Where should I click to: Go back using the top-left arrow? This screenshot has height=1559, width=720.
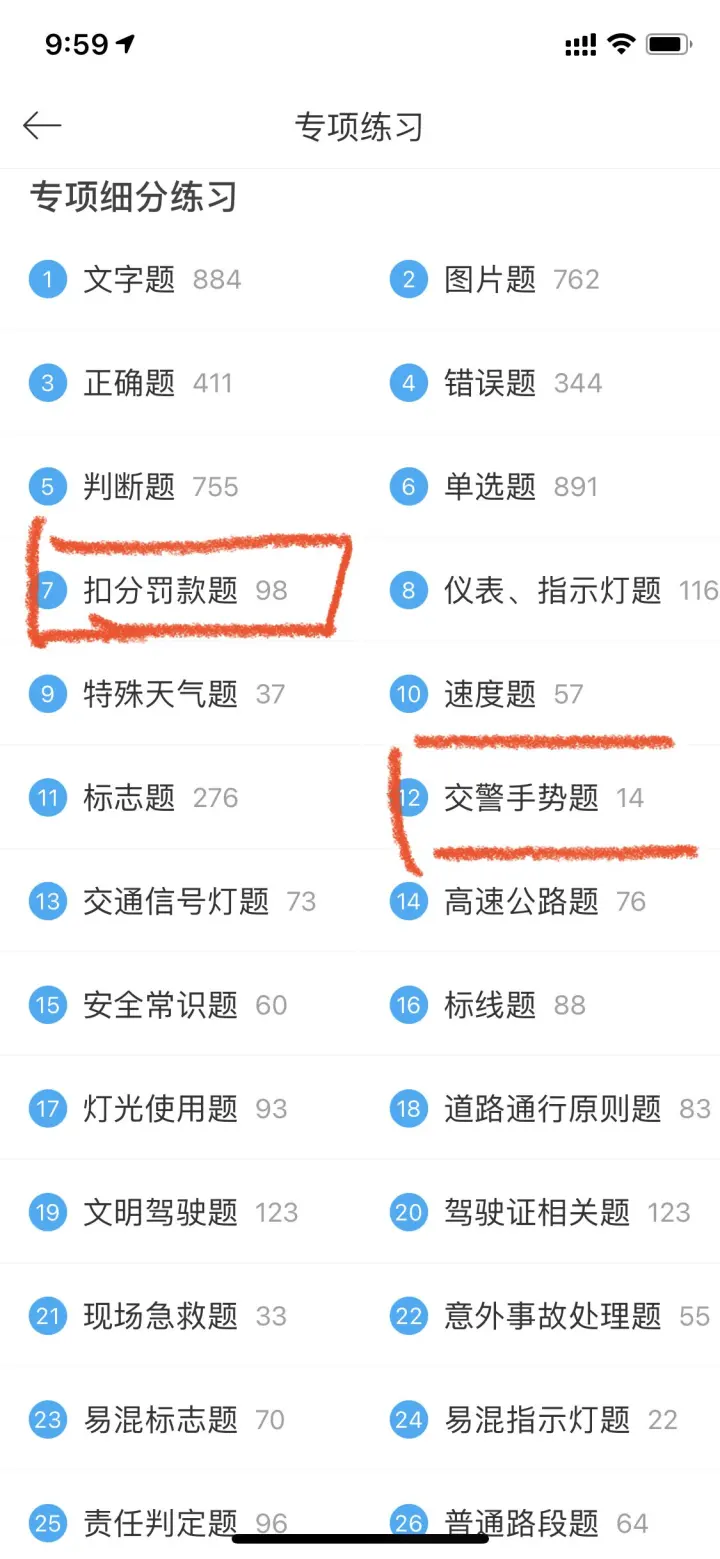(x=42, y=126)
